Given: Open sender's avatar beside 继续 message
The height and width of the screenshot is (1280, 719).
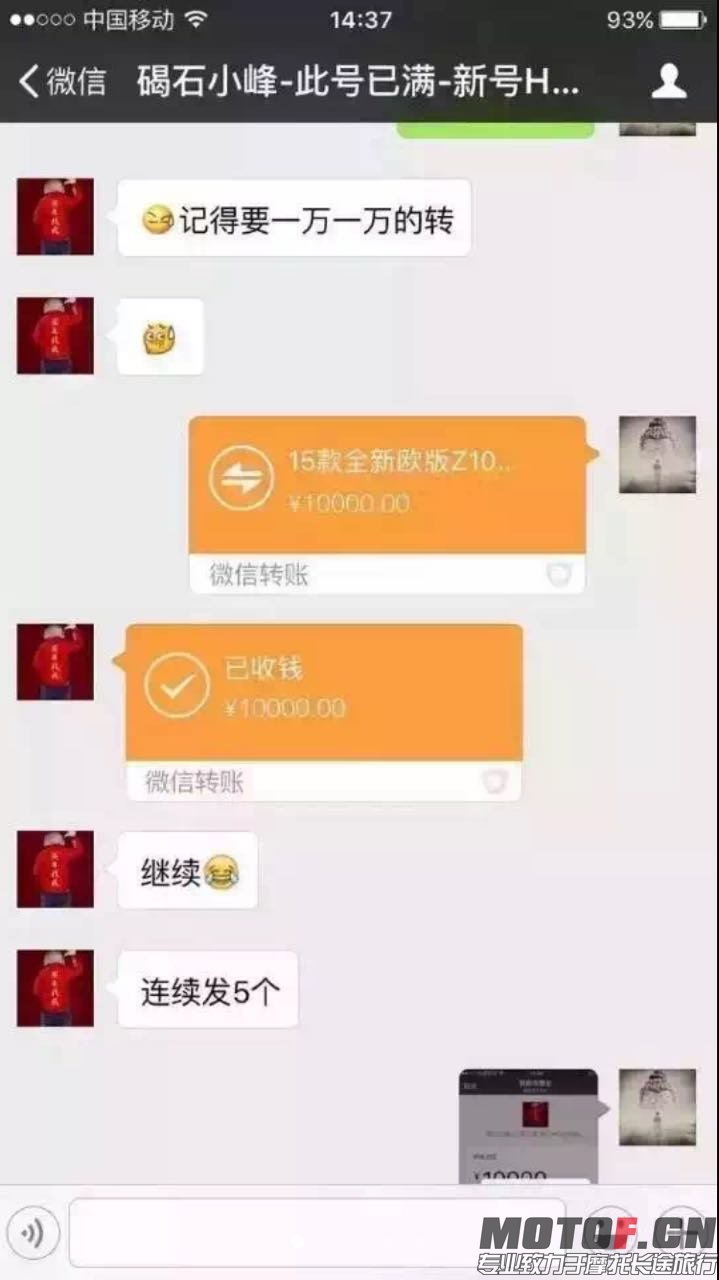Looking at the screenshot, I should click(x=55, y=869).
